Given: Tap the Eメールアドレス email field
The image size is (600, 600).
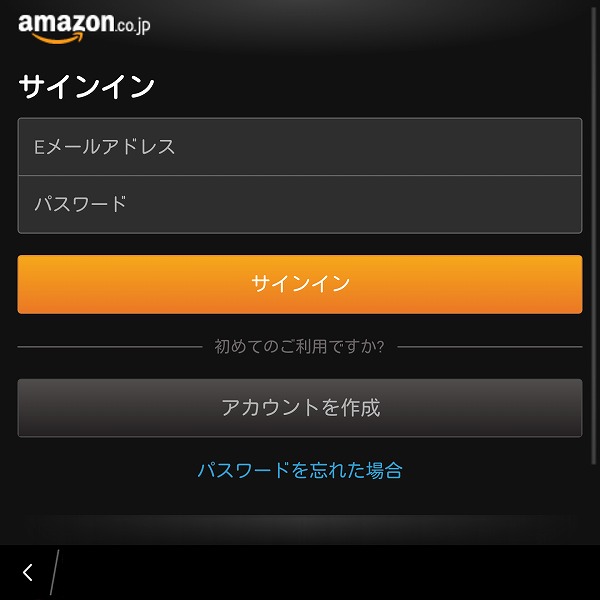Looking at the screenshot, I should click(300, 147).
